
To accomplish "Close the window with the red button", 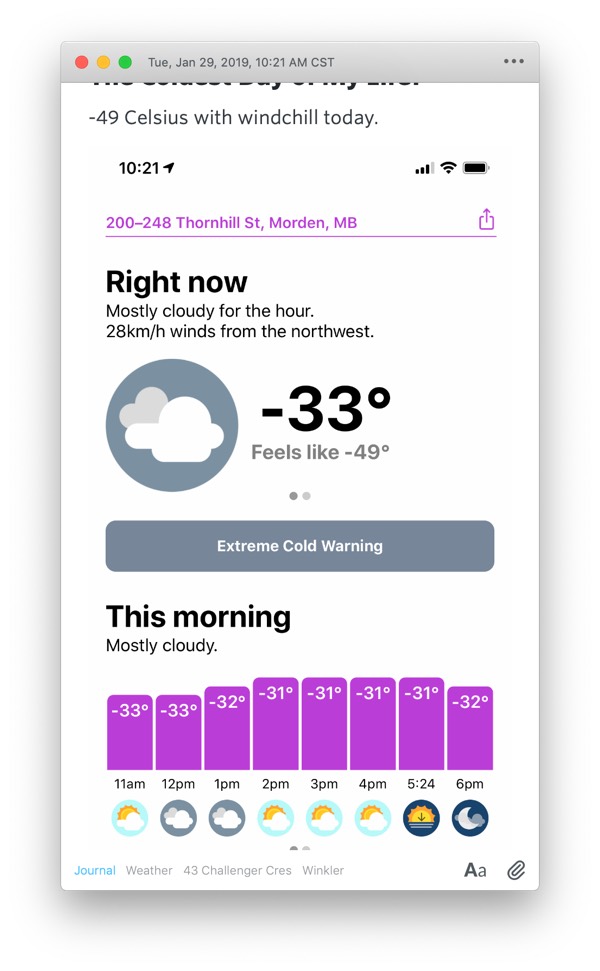I will click(81, 62).
